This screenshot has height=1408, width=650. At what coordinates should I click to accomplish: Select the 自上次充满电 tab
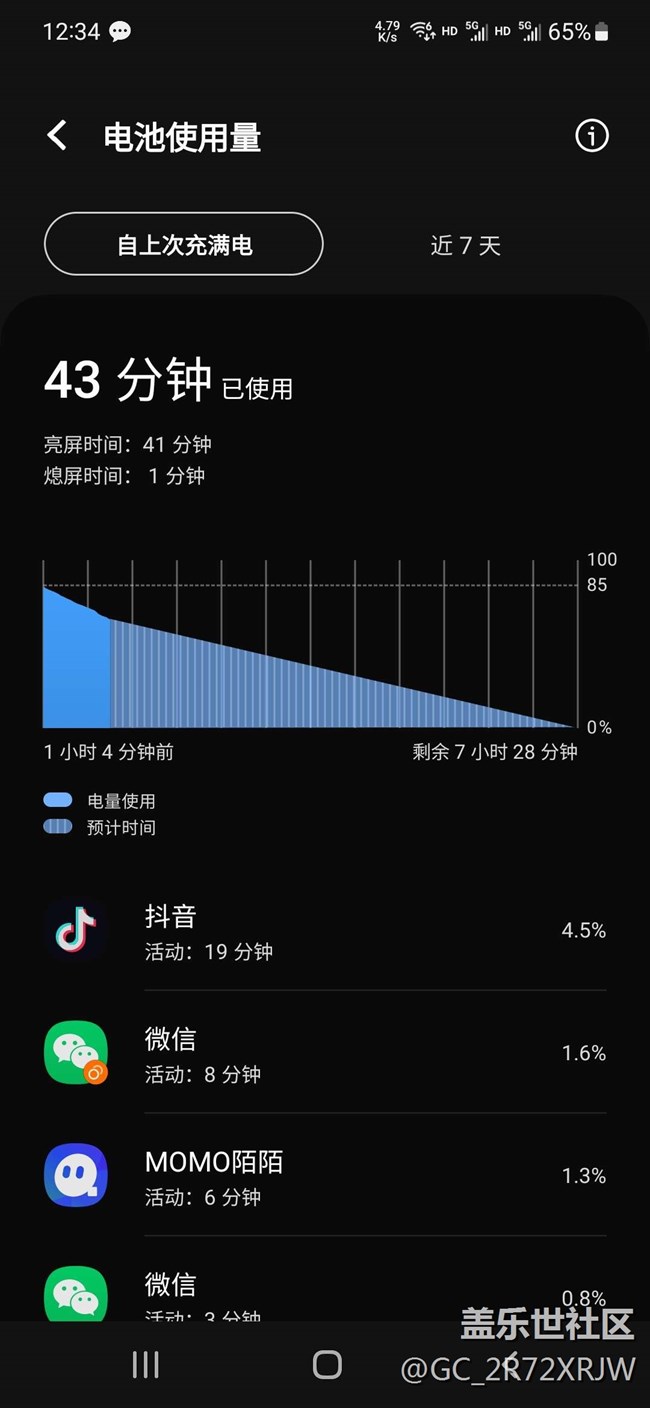coord(184,244)
